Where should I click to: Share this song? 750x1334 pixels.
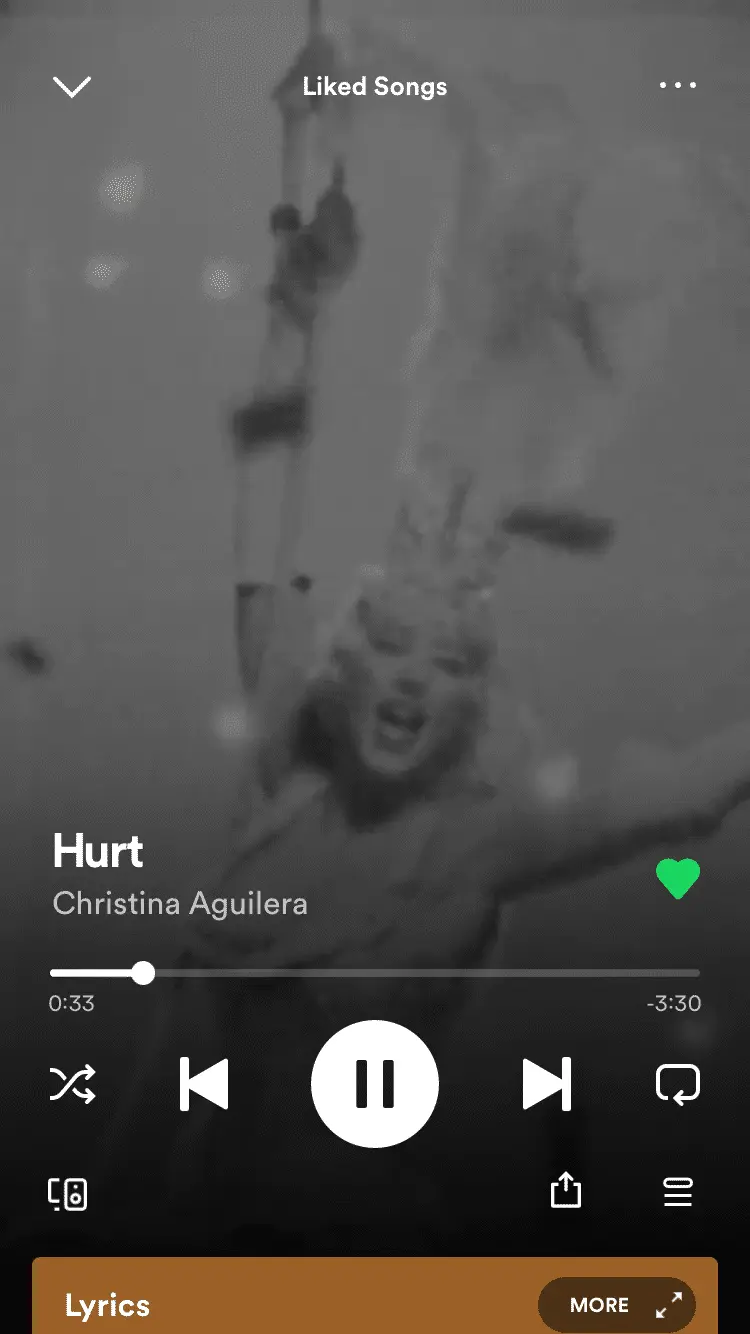click(x=566, y=1191)
